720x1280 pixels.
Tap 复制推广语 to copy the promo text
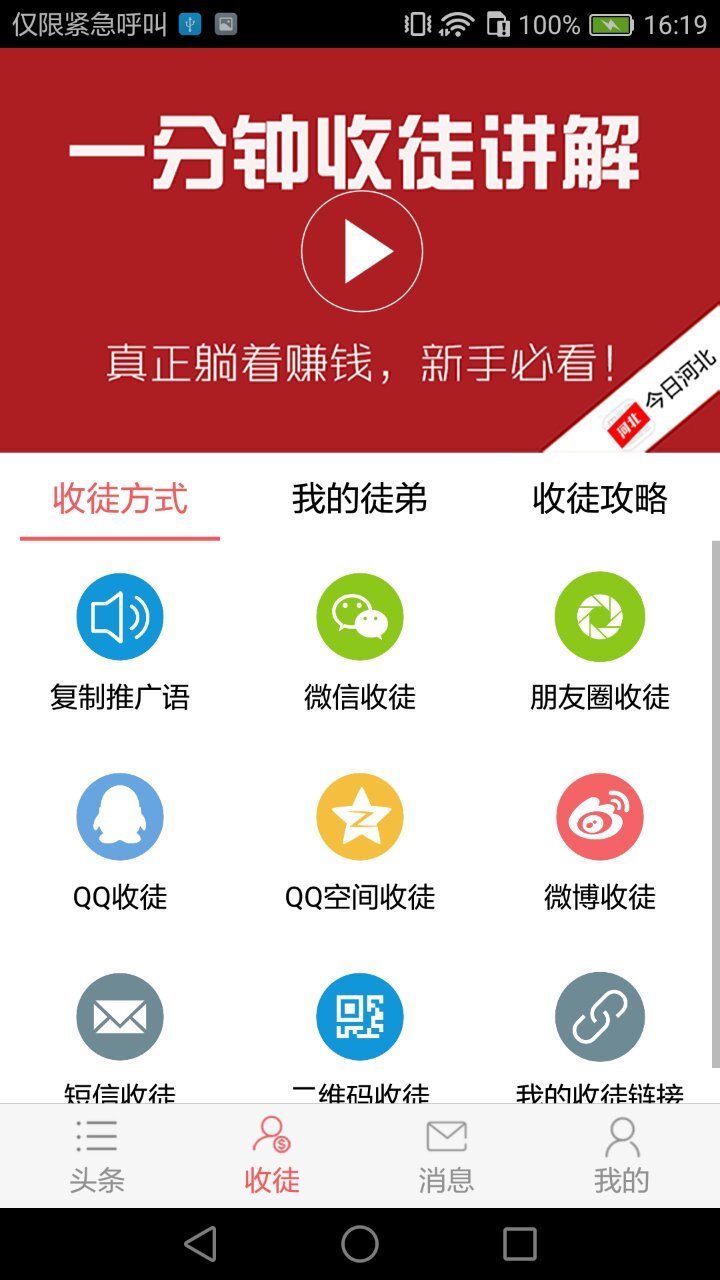[120, 617]
